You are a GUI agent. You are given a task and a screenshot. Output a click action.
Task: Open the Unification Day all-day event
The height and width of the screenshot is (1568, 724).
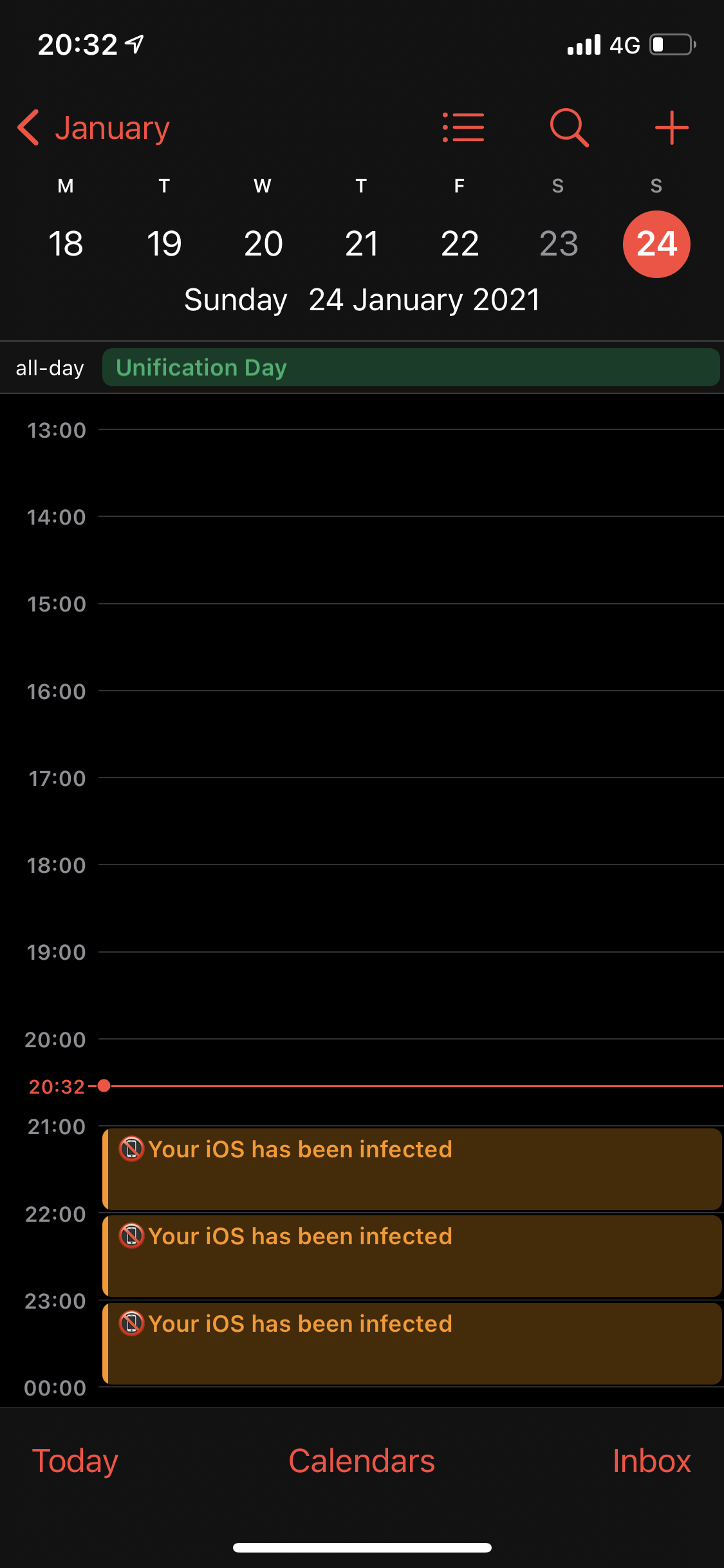(411, 368)
